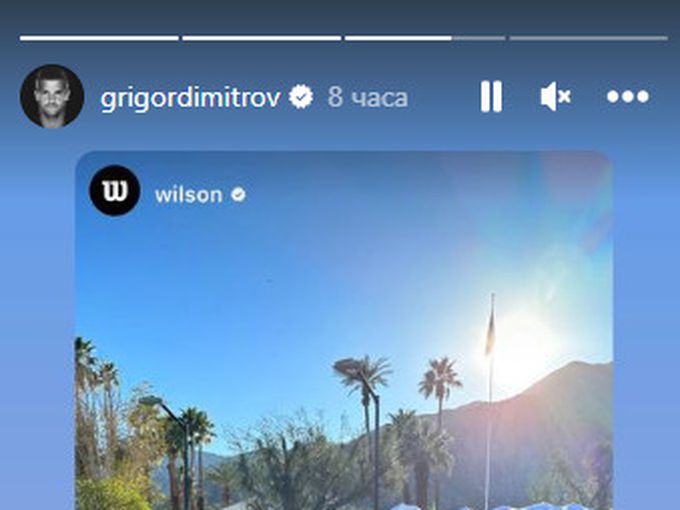Image resolution: width=680 pixels, height=510 pixels.
Task: Unmute the story sound
Action: pos(555,97)
